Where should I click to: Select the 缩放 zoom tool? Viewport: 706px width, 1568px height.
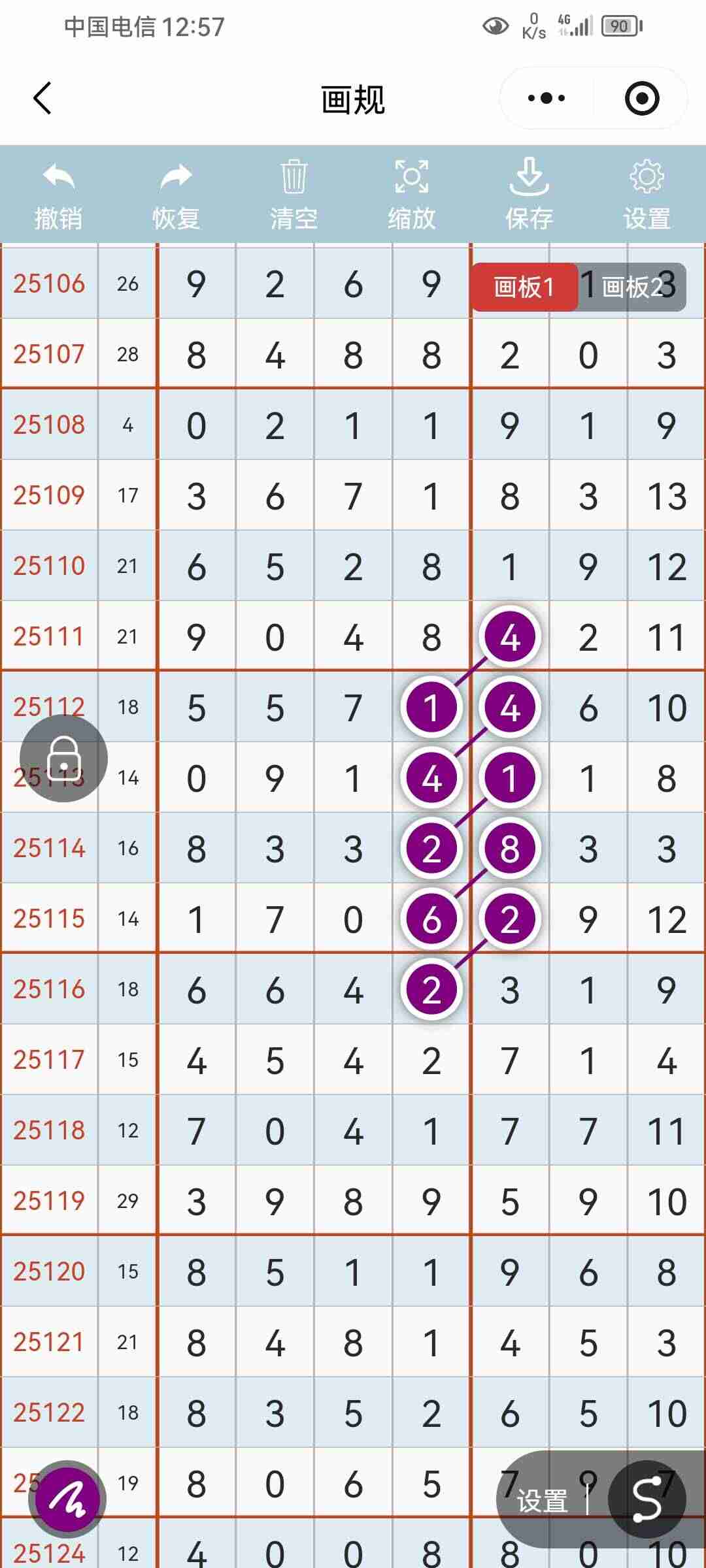[411, 196]
